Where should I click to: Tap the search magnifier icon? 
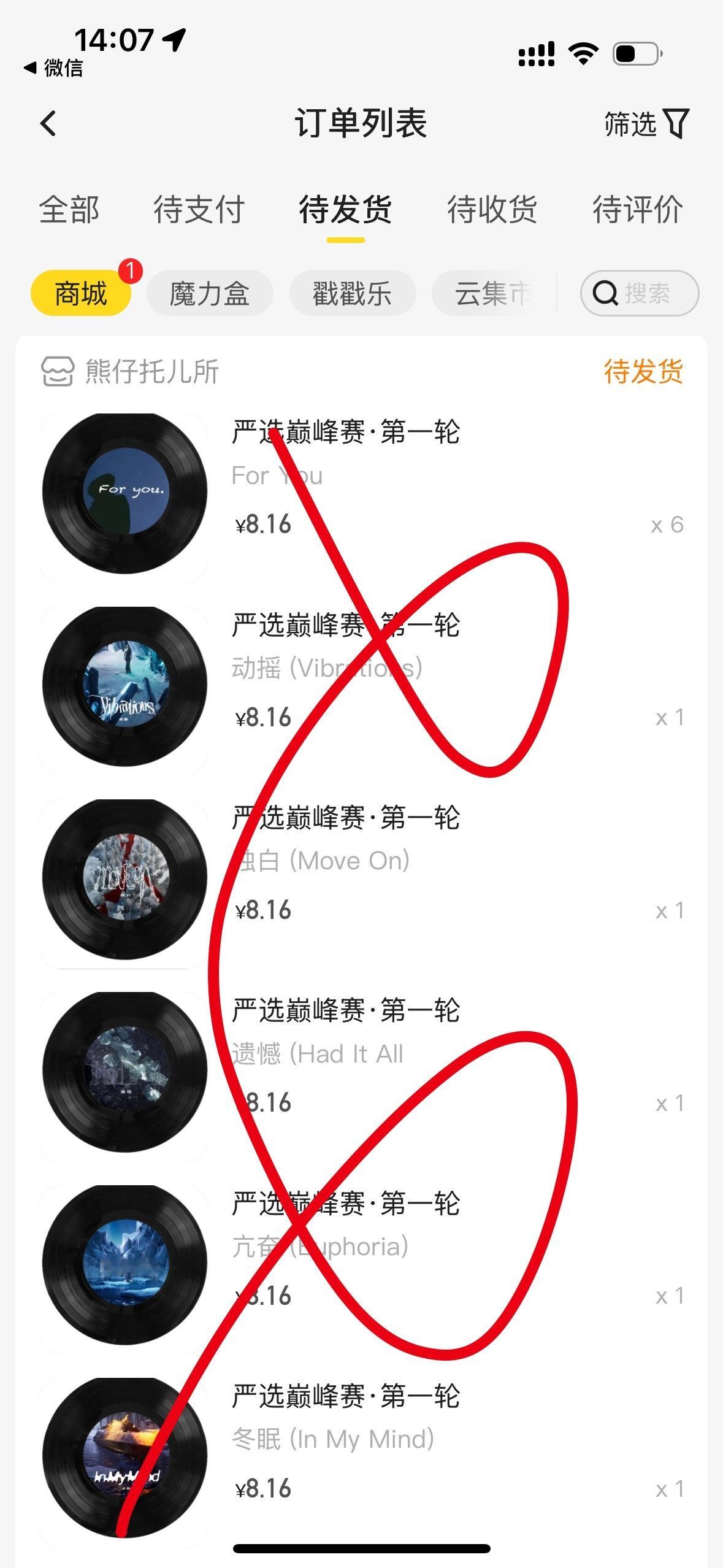point(606,293)
